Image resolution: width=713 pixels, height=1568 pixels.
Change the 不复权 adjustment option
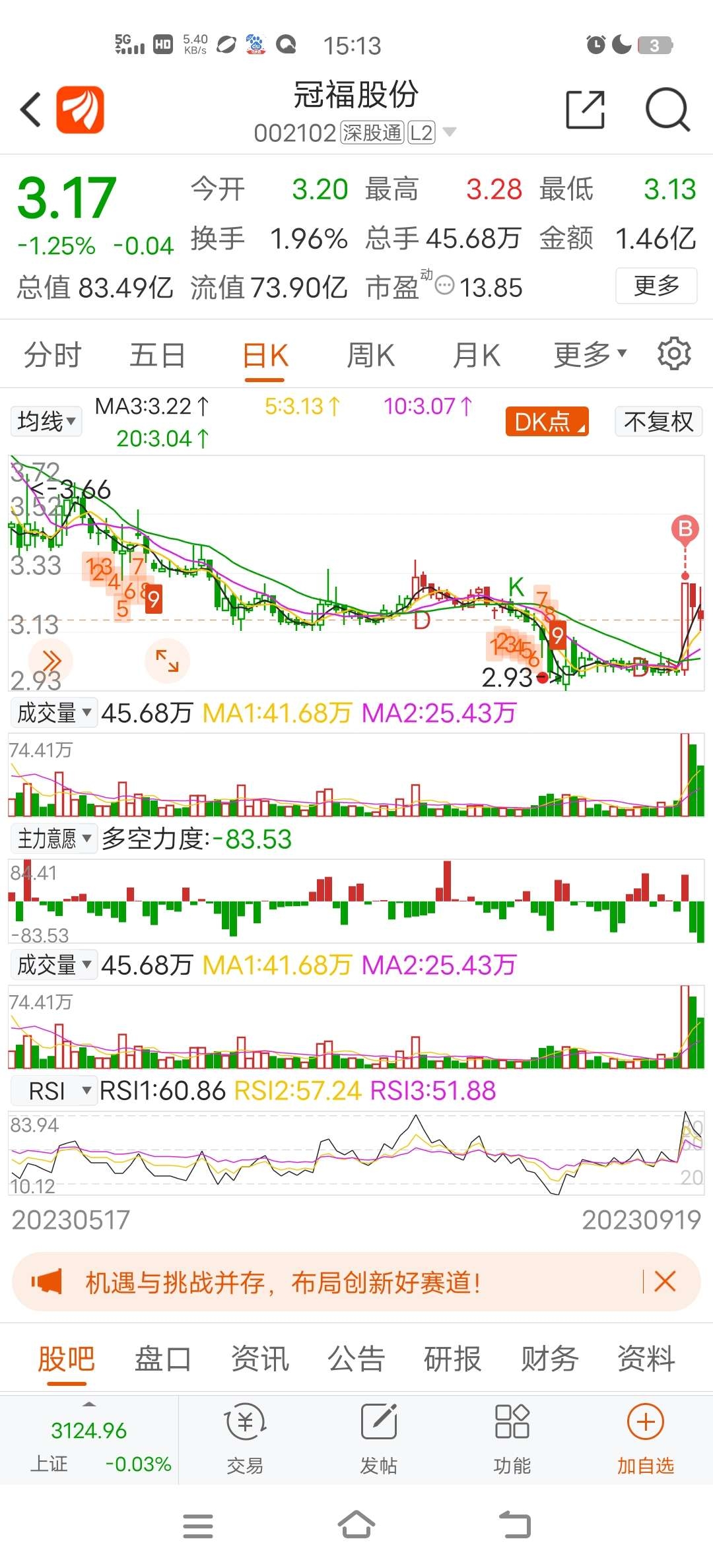coord(658,421)
